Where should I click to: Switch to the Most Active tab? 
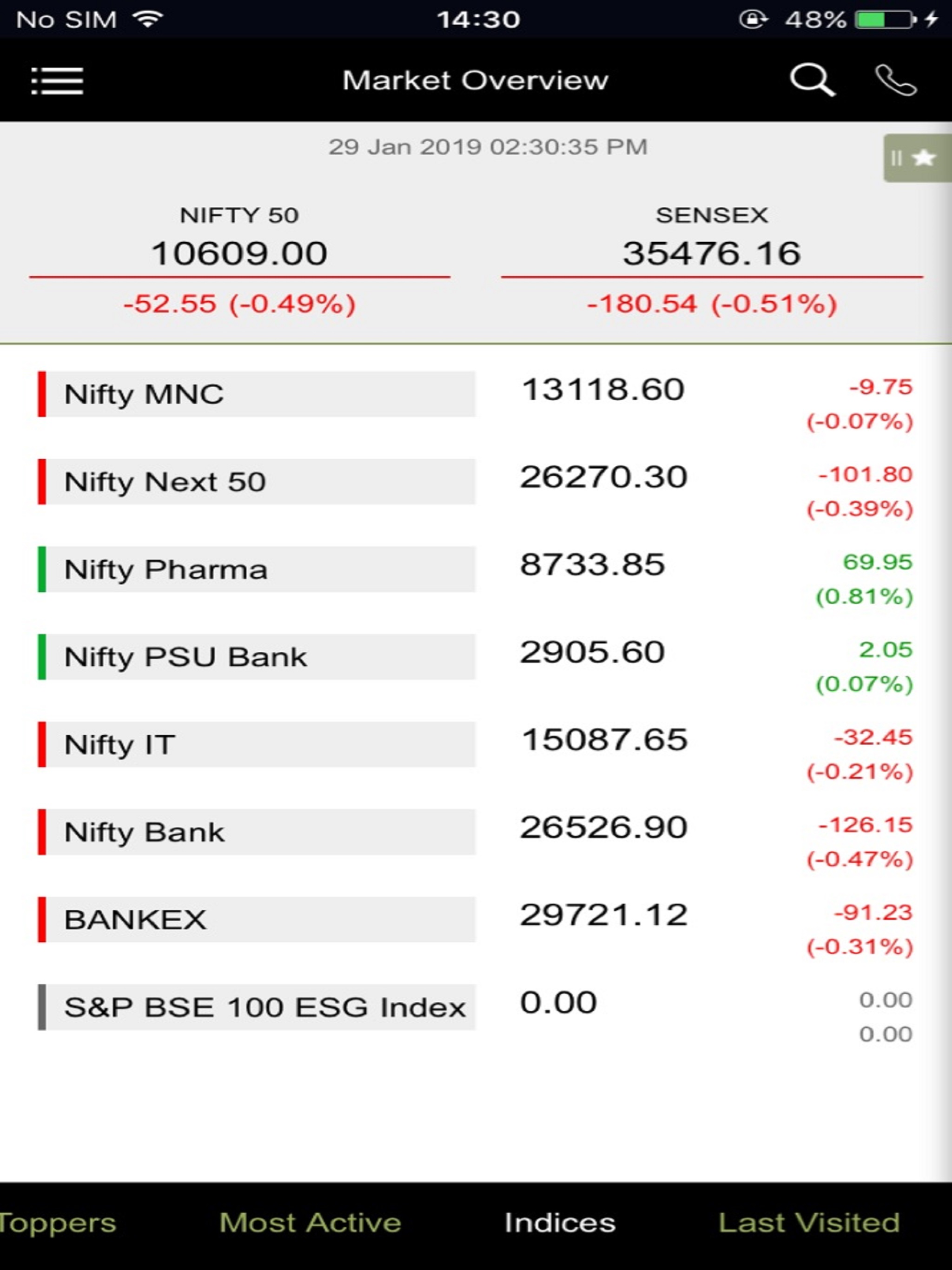pos(310,1222)
